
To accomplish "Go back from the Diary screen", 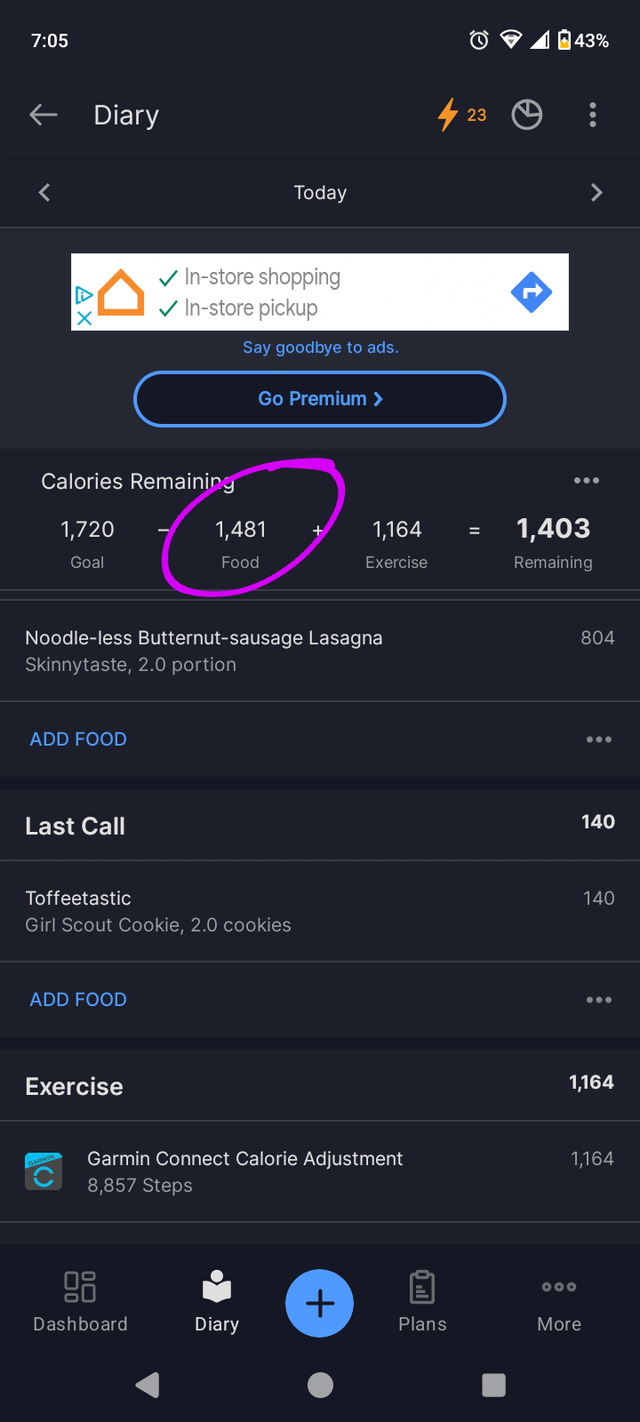I will click(43, 115).
